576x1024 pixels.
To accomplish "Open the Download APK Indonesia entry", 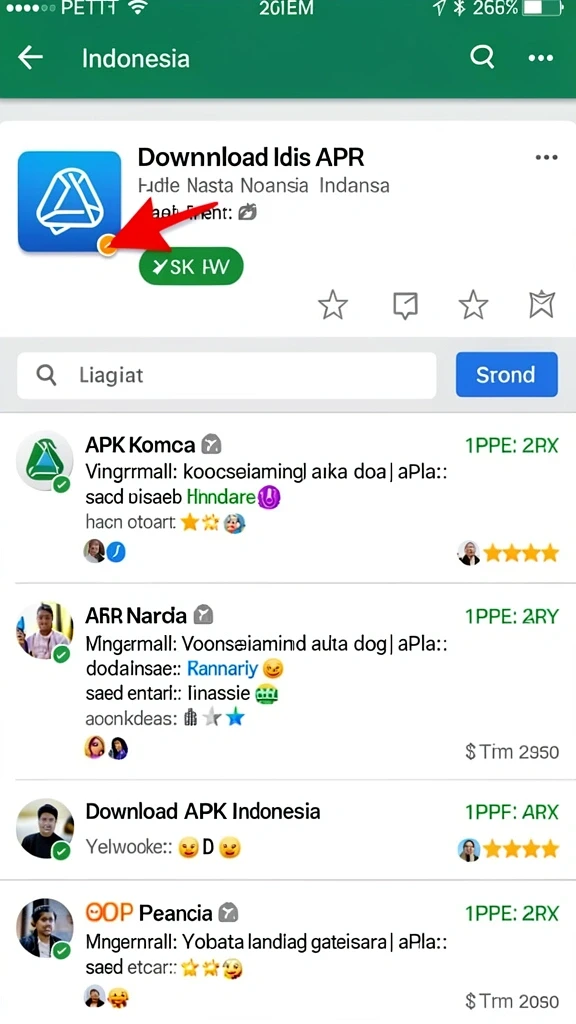I will [x=288, y=829].
